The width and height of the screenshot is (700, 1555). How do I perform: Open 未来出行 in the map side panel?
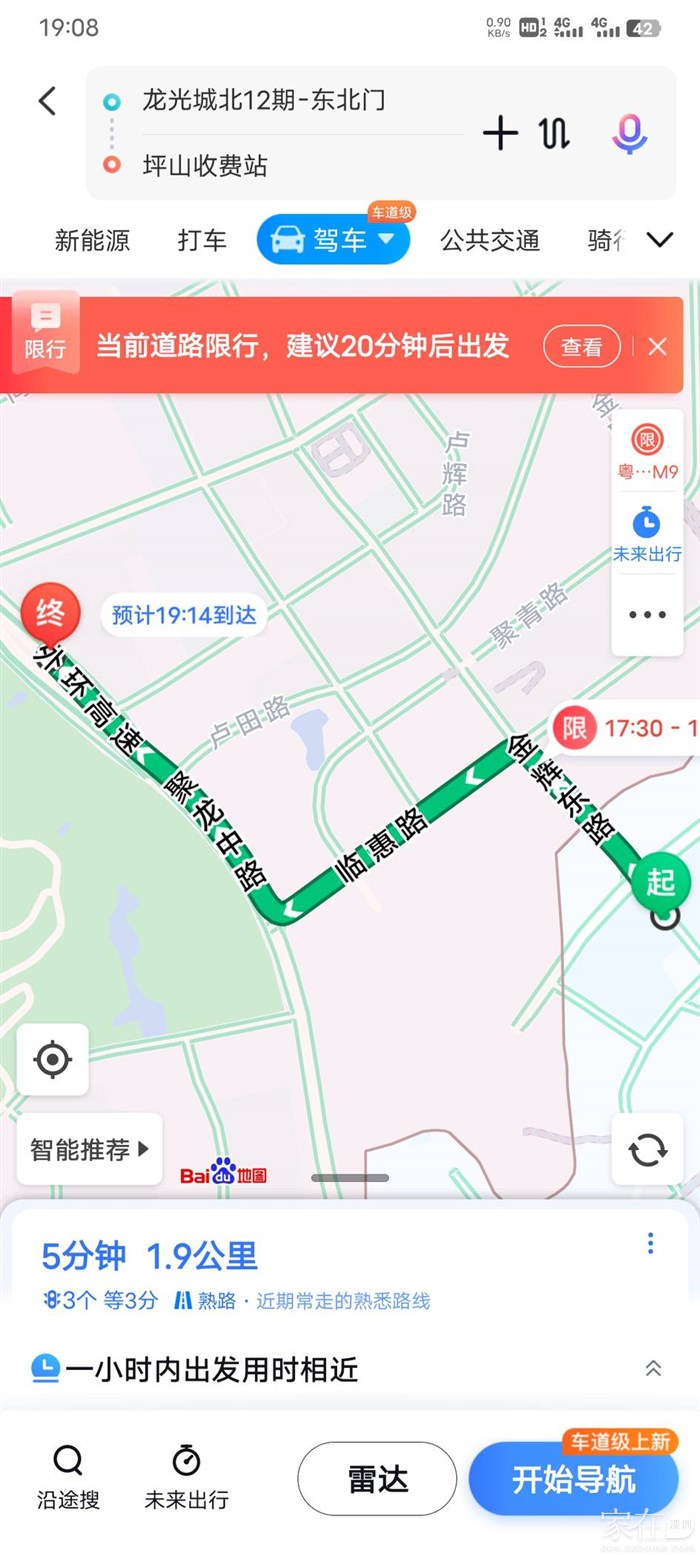tap(647, 535)
